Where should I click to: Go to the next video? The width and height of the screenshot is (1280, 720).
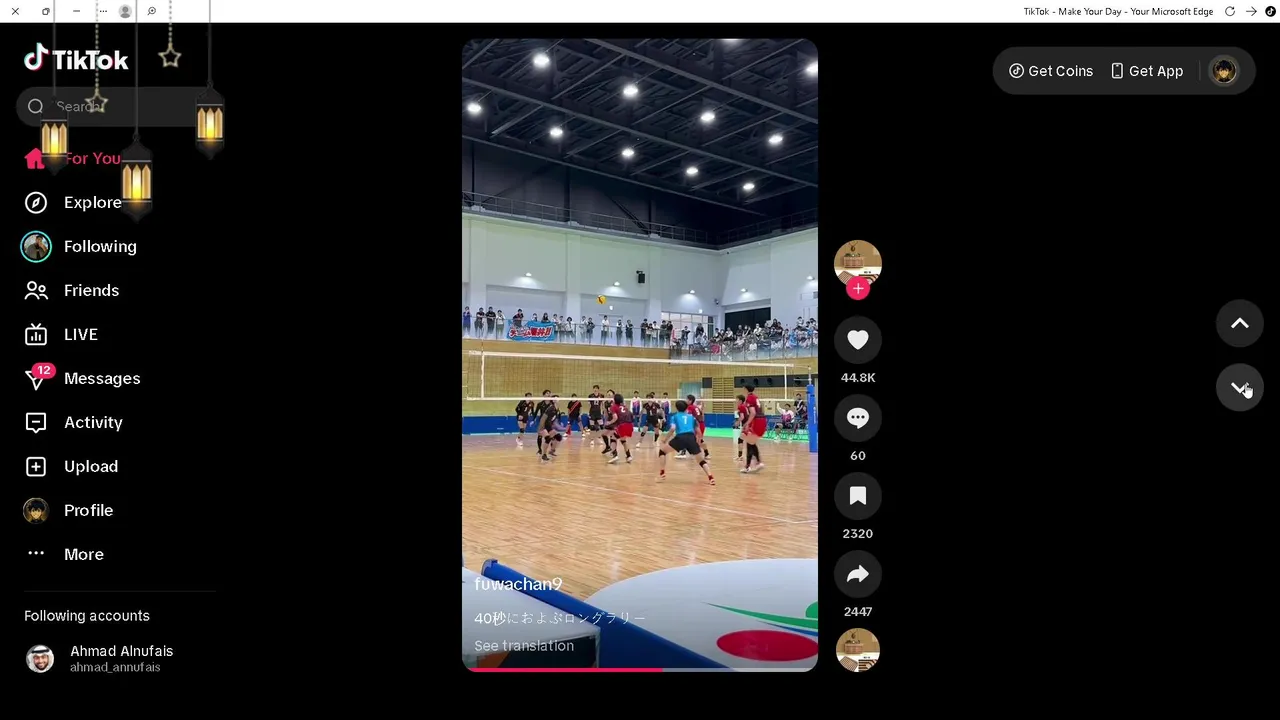click(x=1239, y=388)
